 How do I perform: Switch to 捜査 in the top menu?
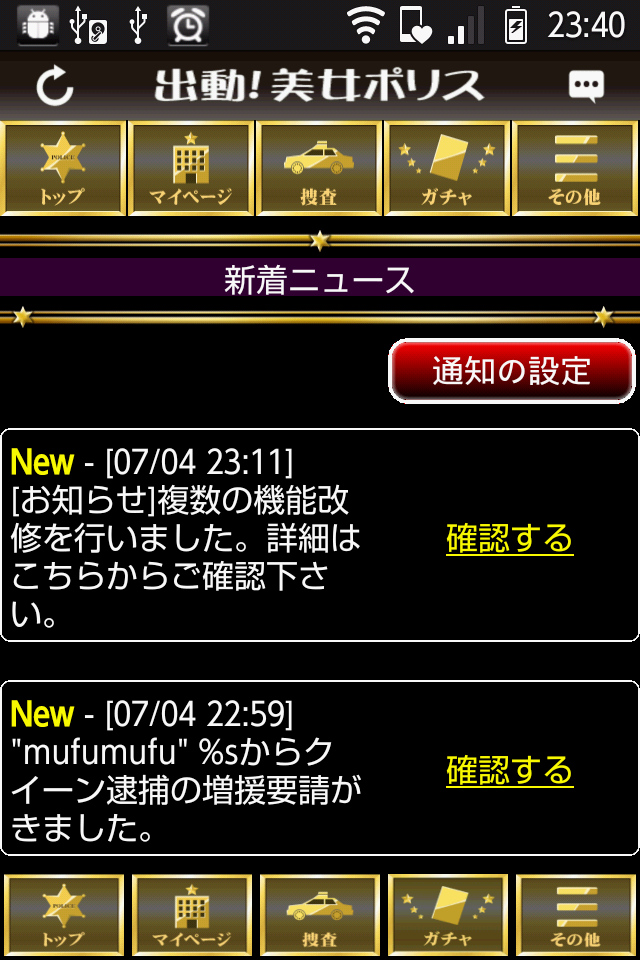pos(319,168)
